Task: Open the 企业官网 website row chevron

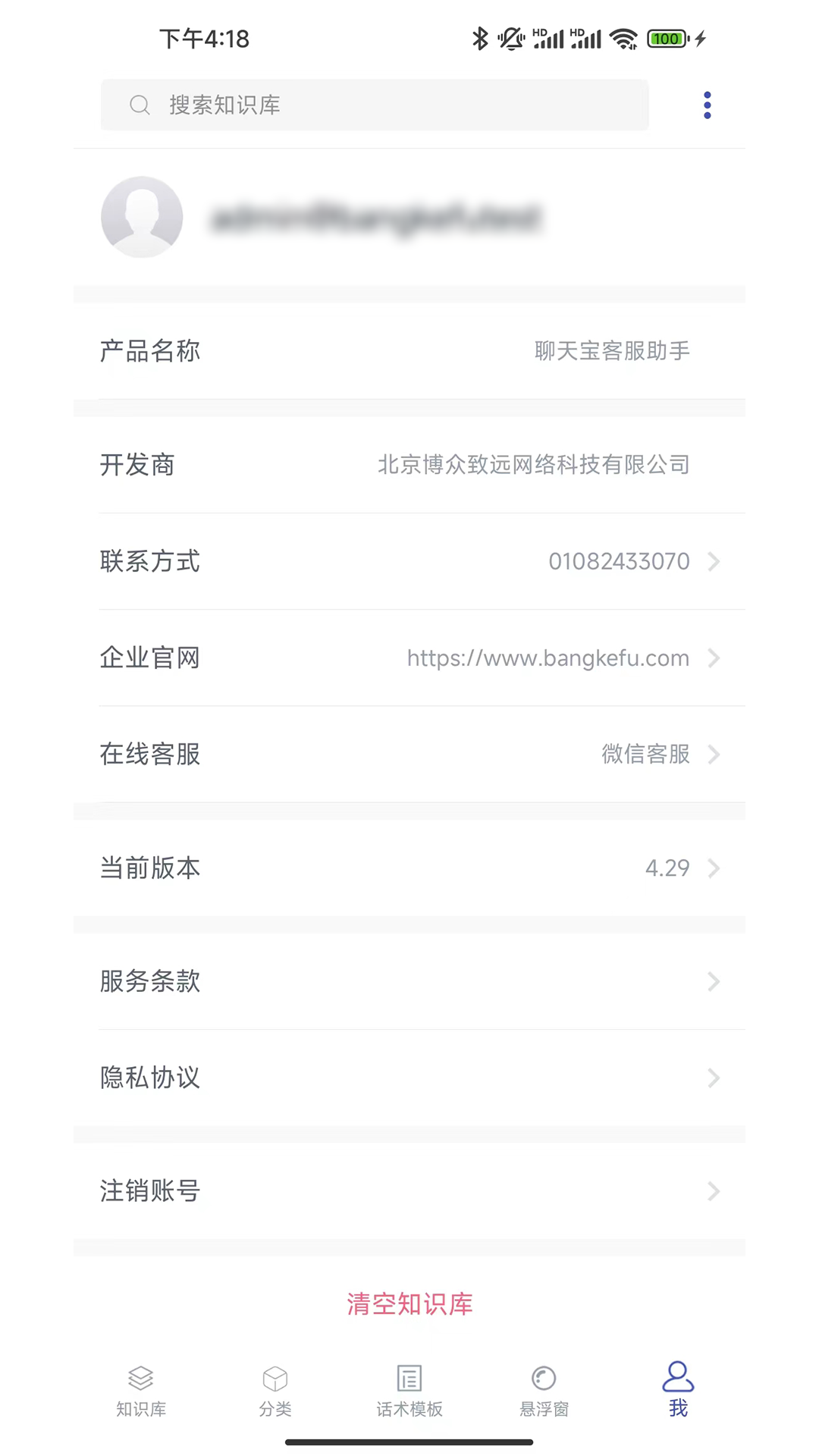Action: [714, 658]
